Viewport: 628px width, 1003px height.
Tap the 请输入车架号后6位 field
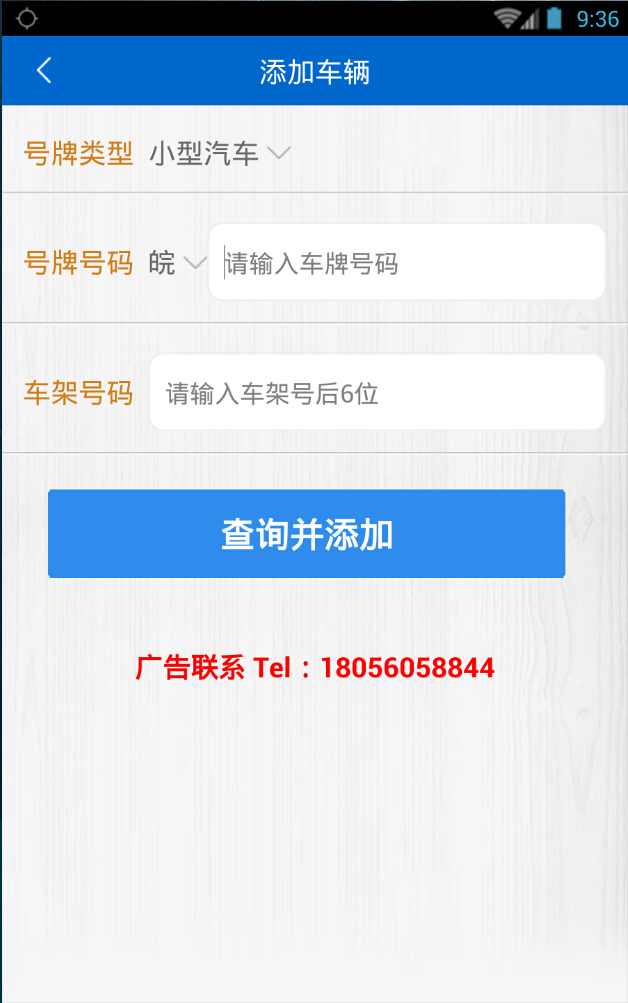(377, 393)
